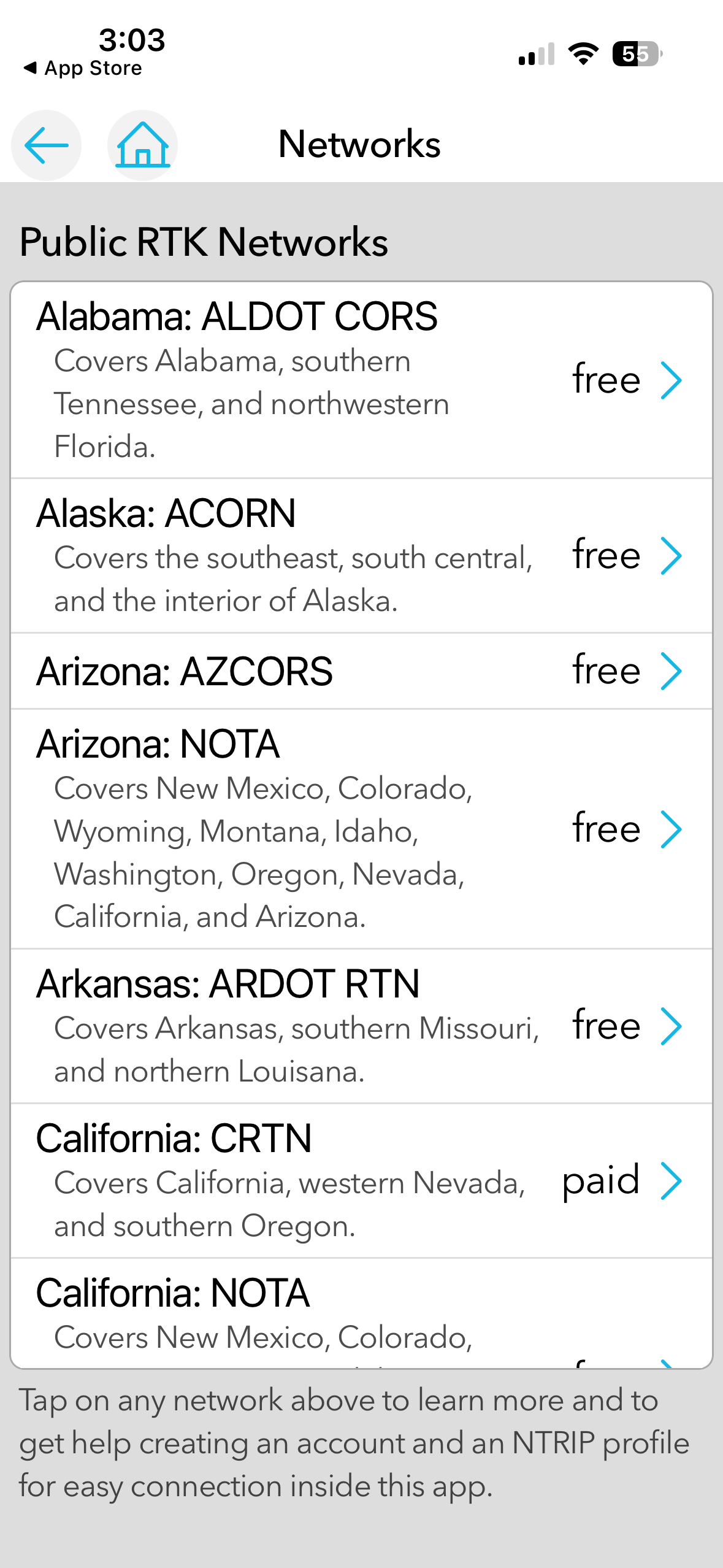Open the Arizona: AZCORS row
Image resolution: width=723 pixels, height=1568 pixels.
coord(361,671)
